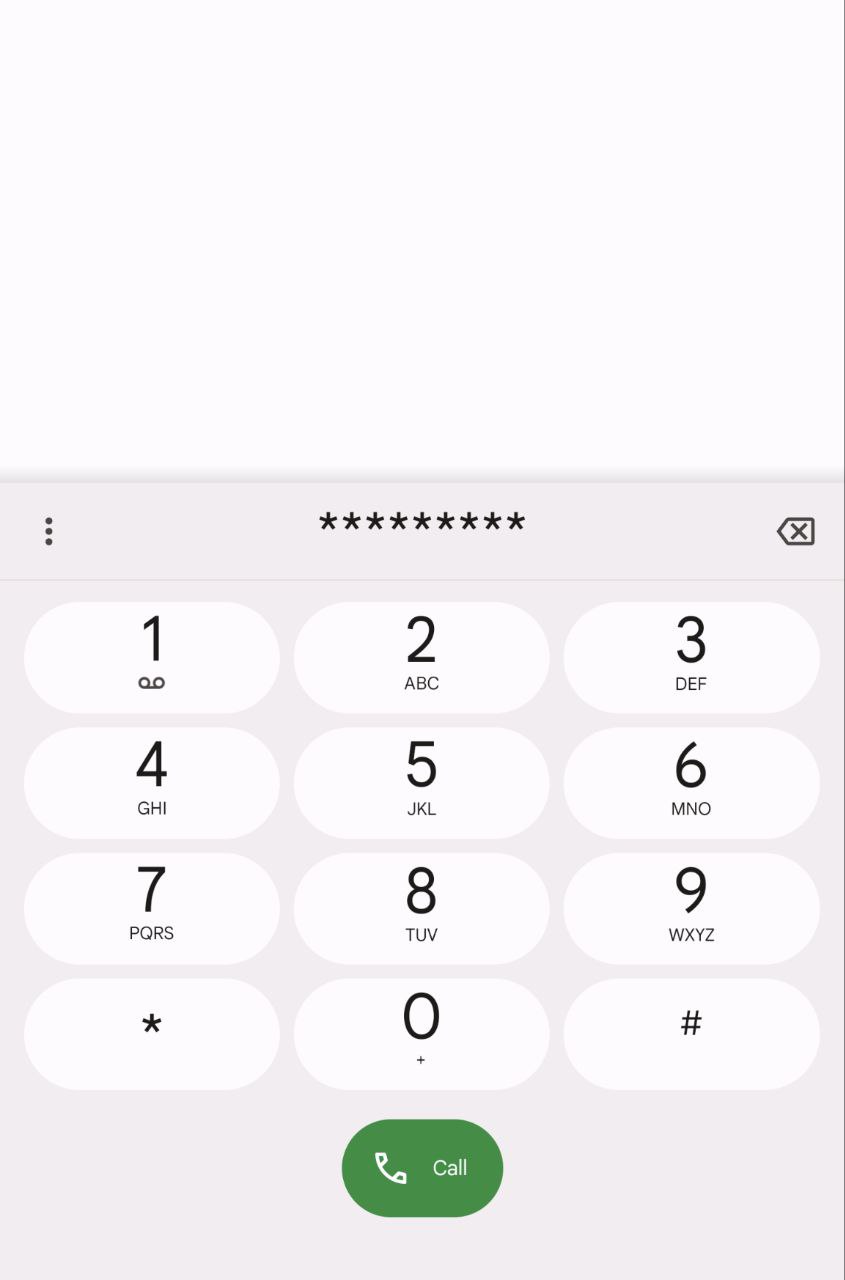Tap the 6 MNO key
The width and height of the screenshot is (845, 1280).
[691, 782]
